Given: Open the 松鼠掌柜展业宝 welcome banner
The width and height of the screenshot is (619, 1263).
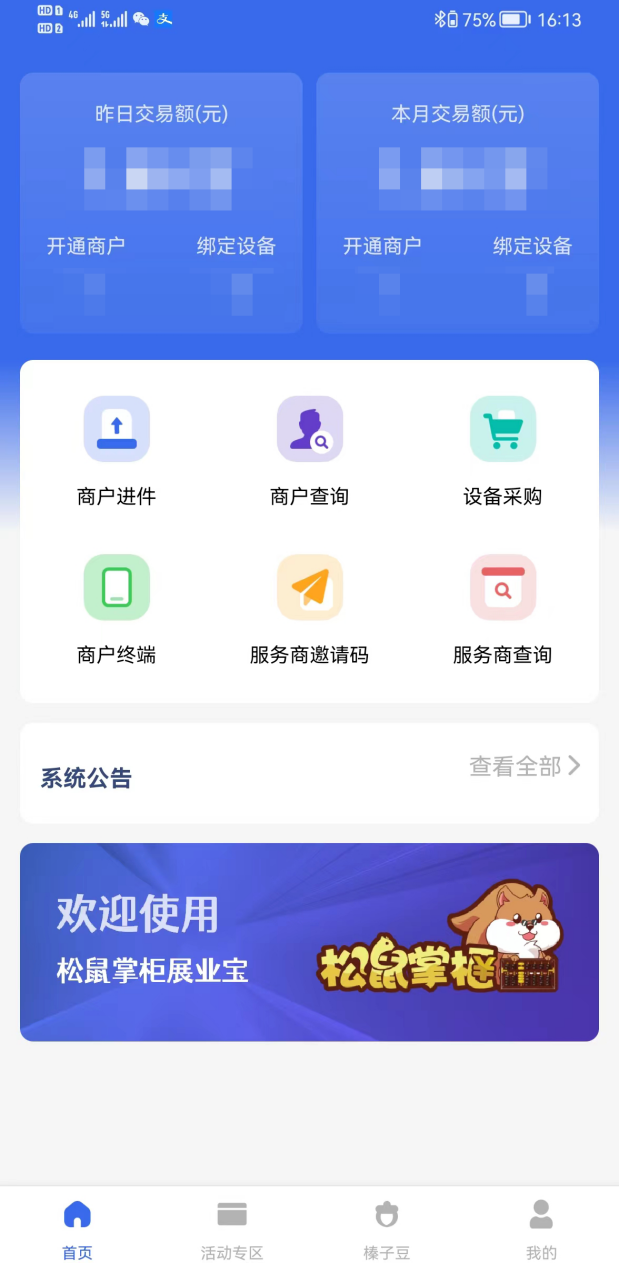Looking at the screenshot, I should pyautogui.click(x=309, y=942).
